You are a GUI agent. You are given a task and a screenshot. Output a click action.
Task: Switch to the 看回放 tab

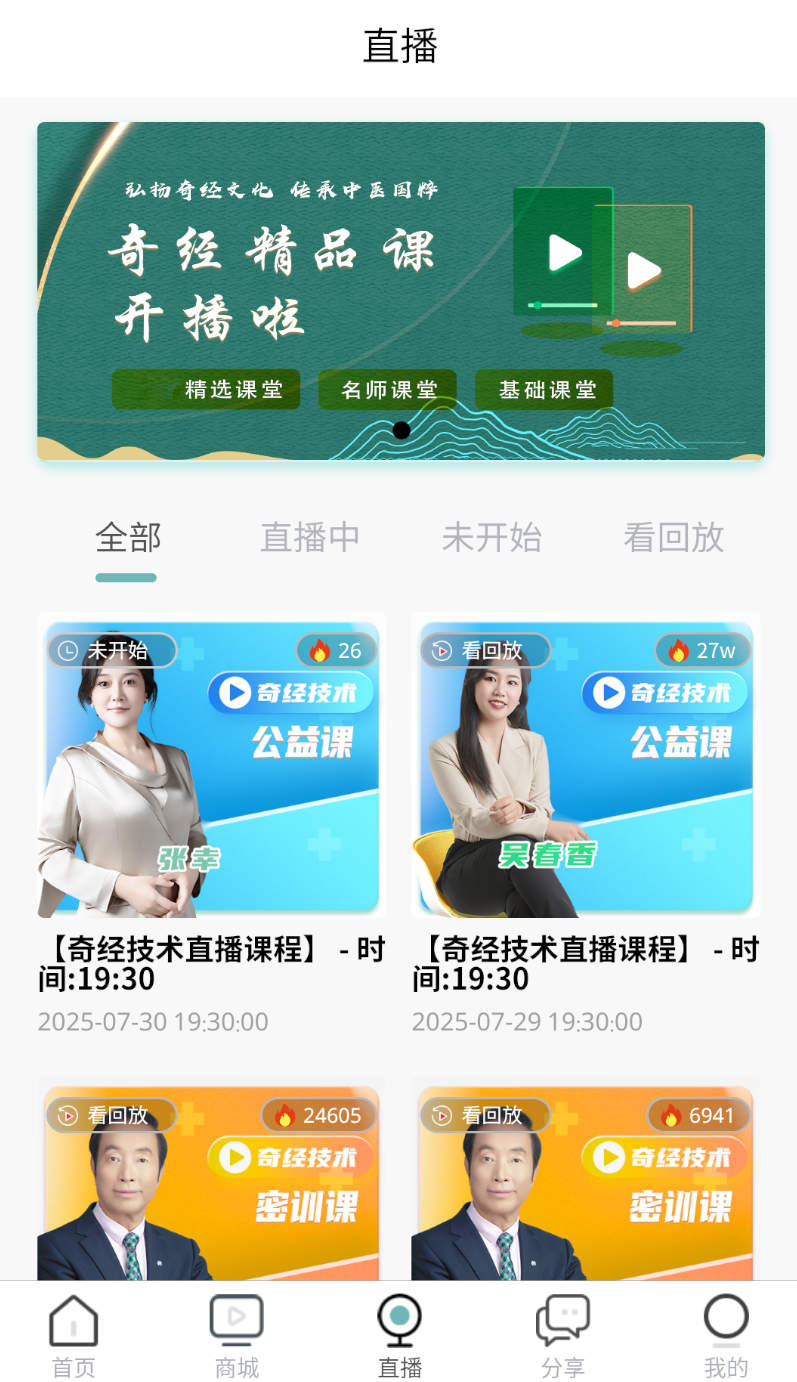[674, 537]
